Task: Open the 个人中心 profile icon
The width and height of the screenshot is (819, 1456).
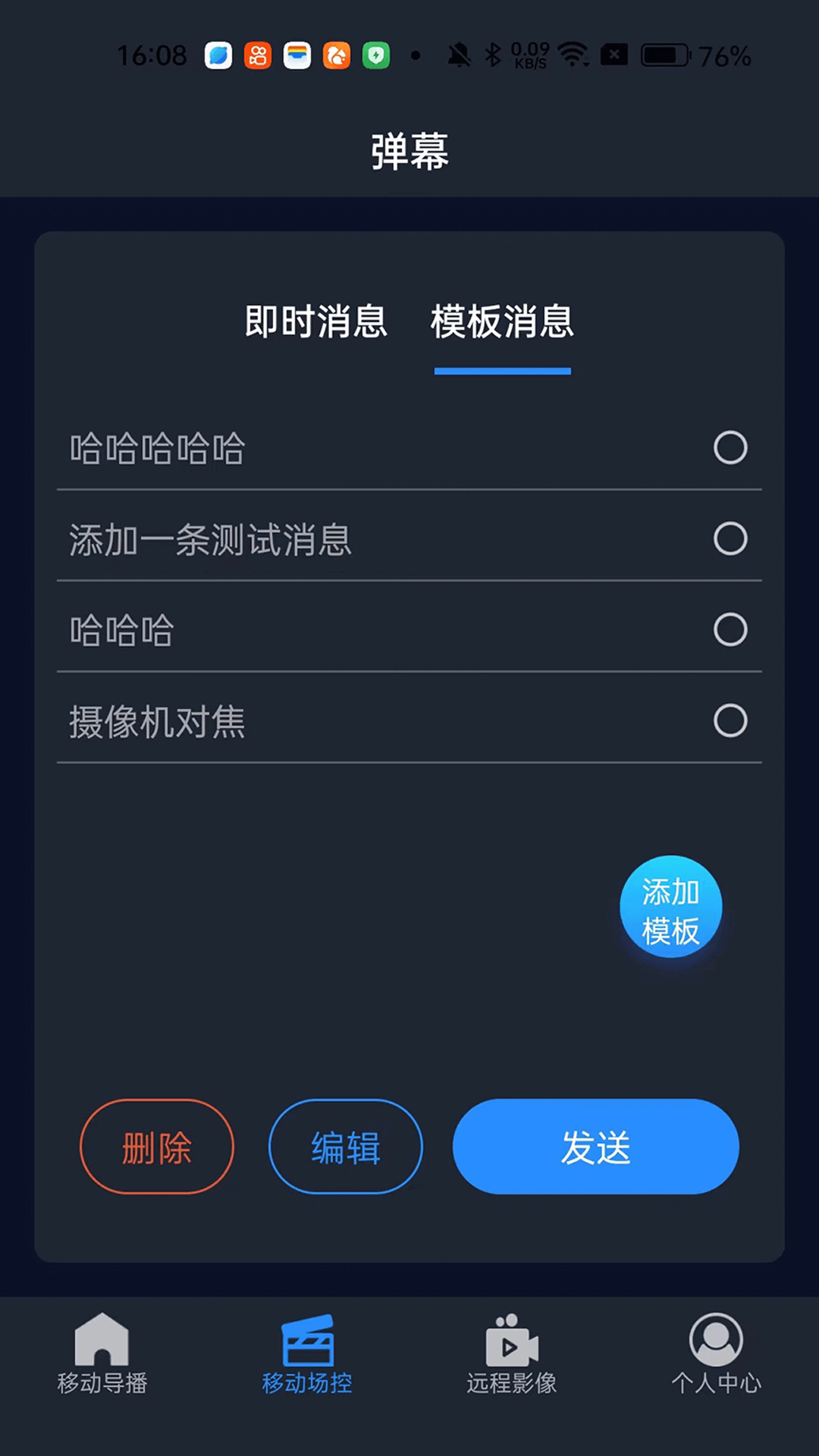Action: point(715,1342)
